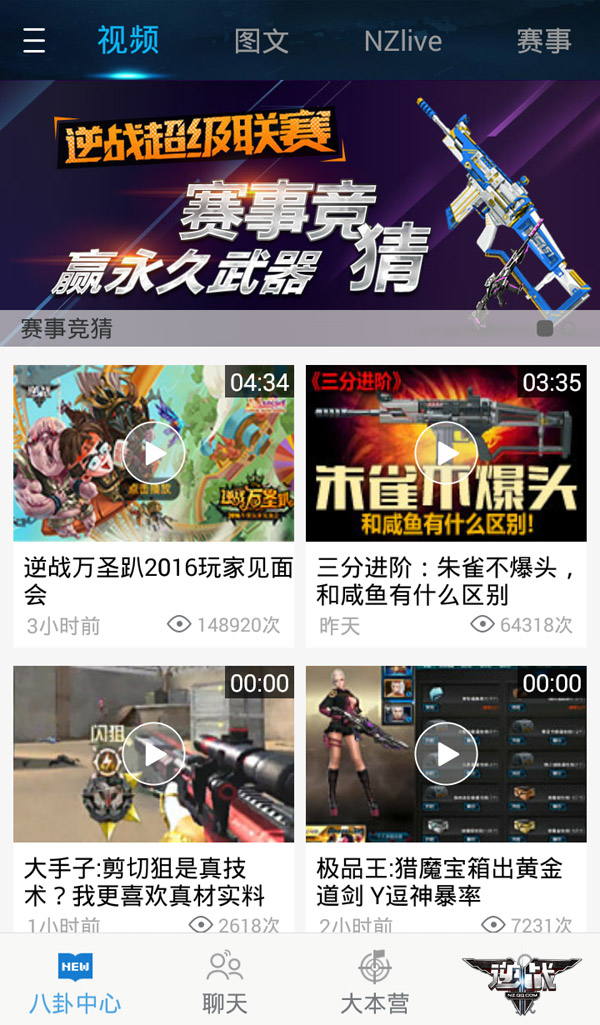
Task: Switch to the 图文 tab
Action: click(x=262, y=41)
